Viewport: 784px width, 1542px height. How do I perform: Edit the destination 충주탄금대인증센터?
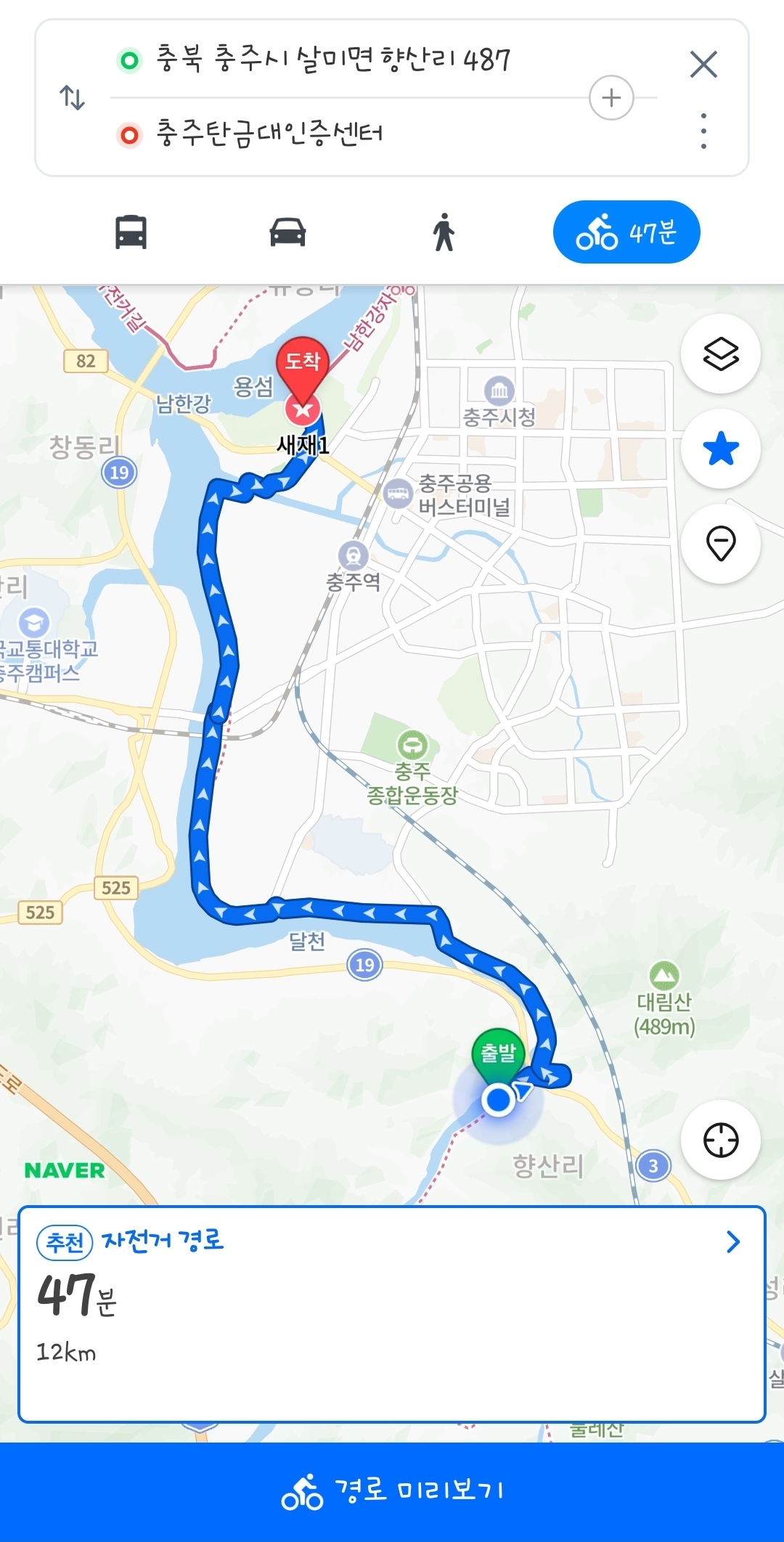point(270,134)
